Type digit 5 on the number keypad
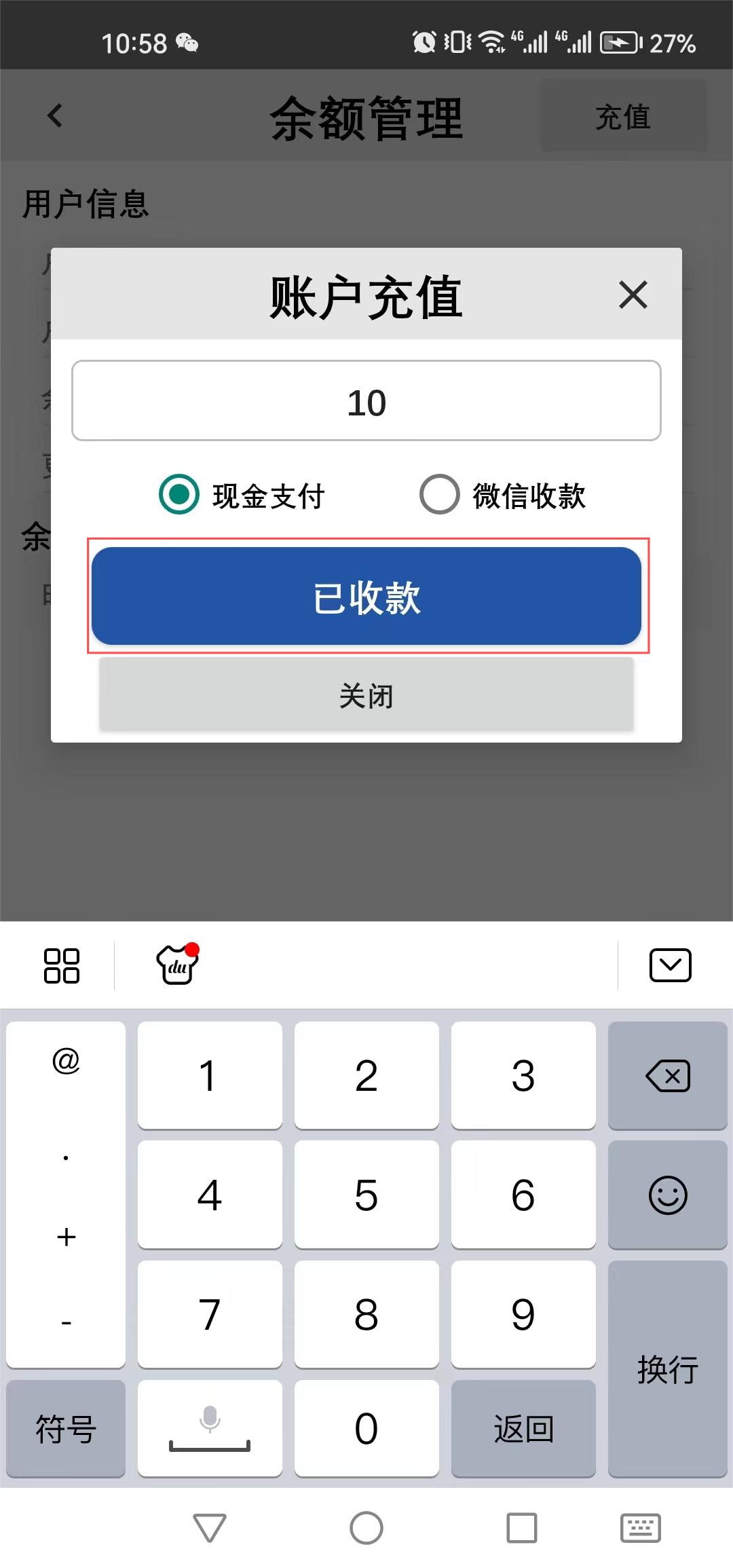 (366, 1195)
